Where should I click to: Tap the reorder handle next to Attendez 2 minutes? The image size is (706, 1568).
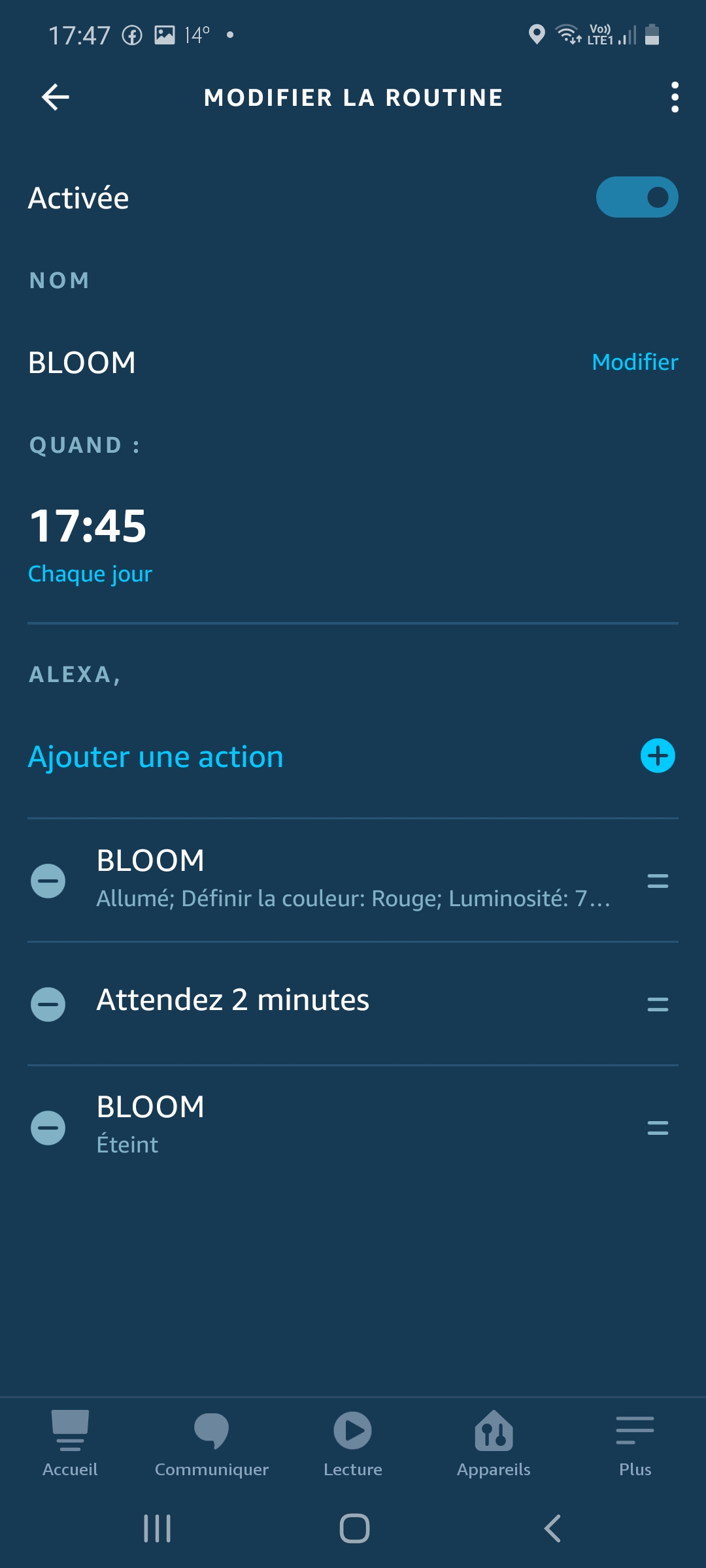[658, 1004]
